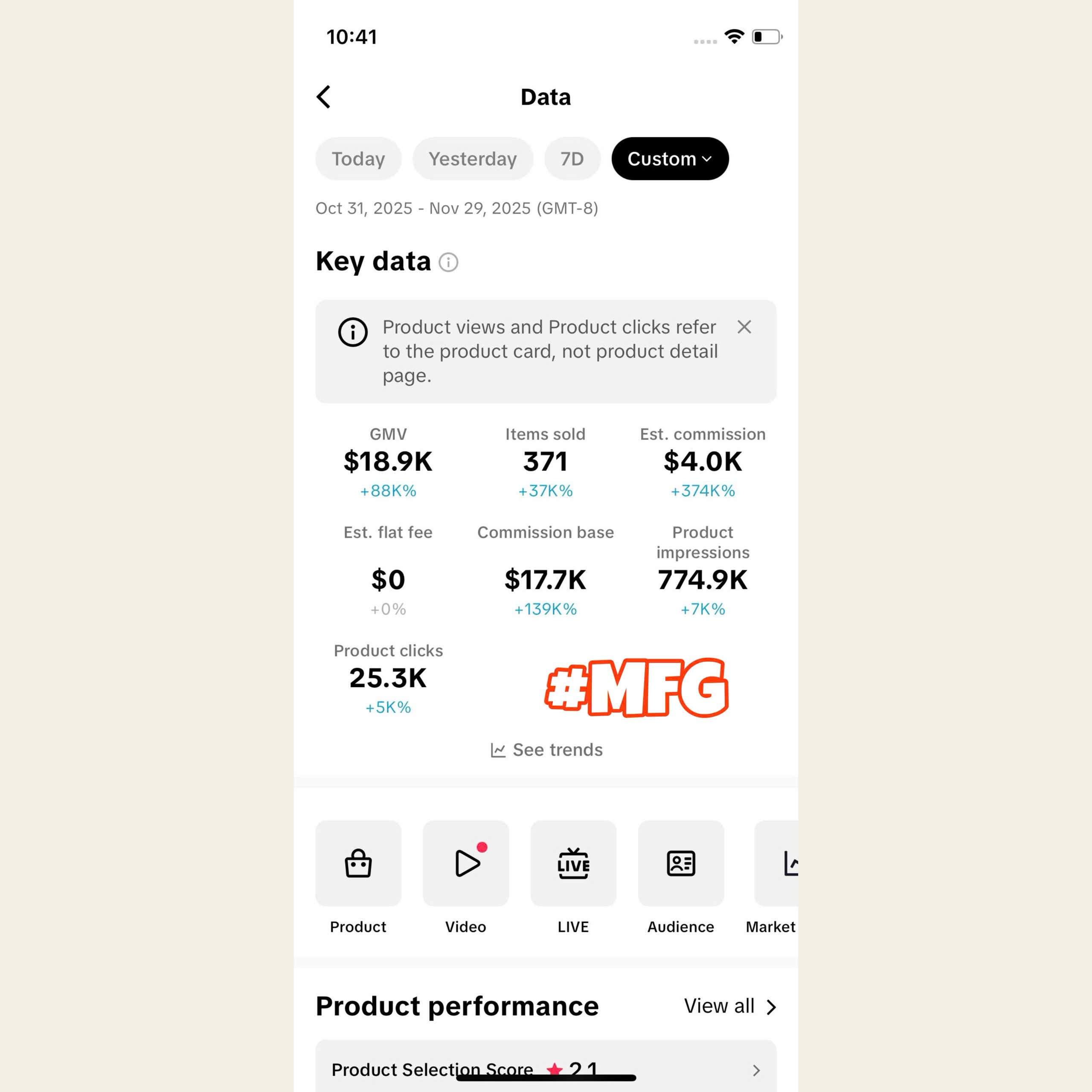This screenshot has width=1092, height=1092.
Task: Go back from the Data page
Action: click(x=324, y=97)
